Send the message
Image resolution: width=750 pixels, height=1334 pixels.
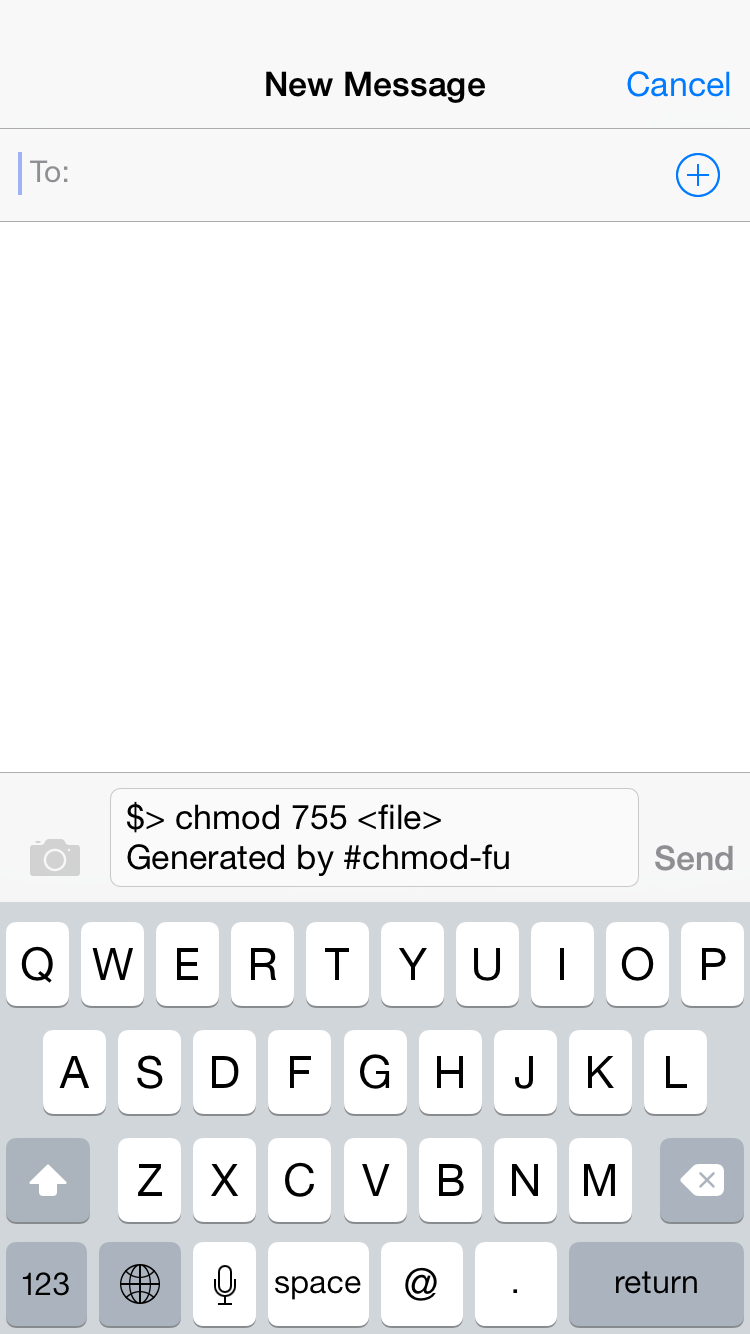coord(694,858)
